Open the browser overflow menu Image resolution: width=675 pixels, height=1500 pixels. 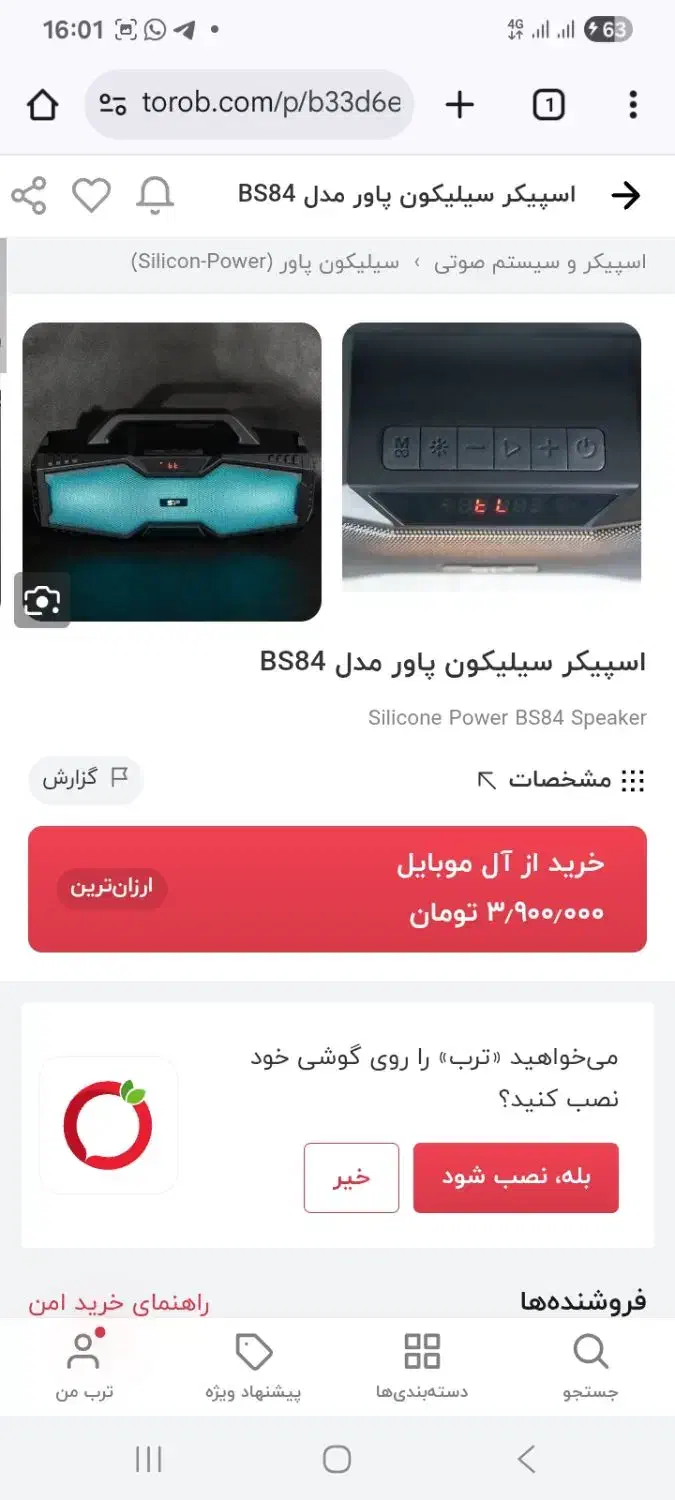coord(633,104)
